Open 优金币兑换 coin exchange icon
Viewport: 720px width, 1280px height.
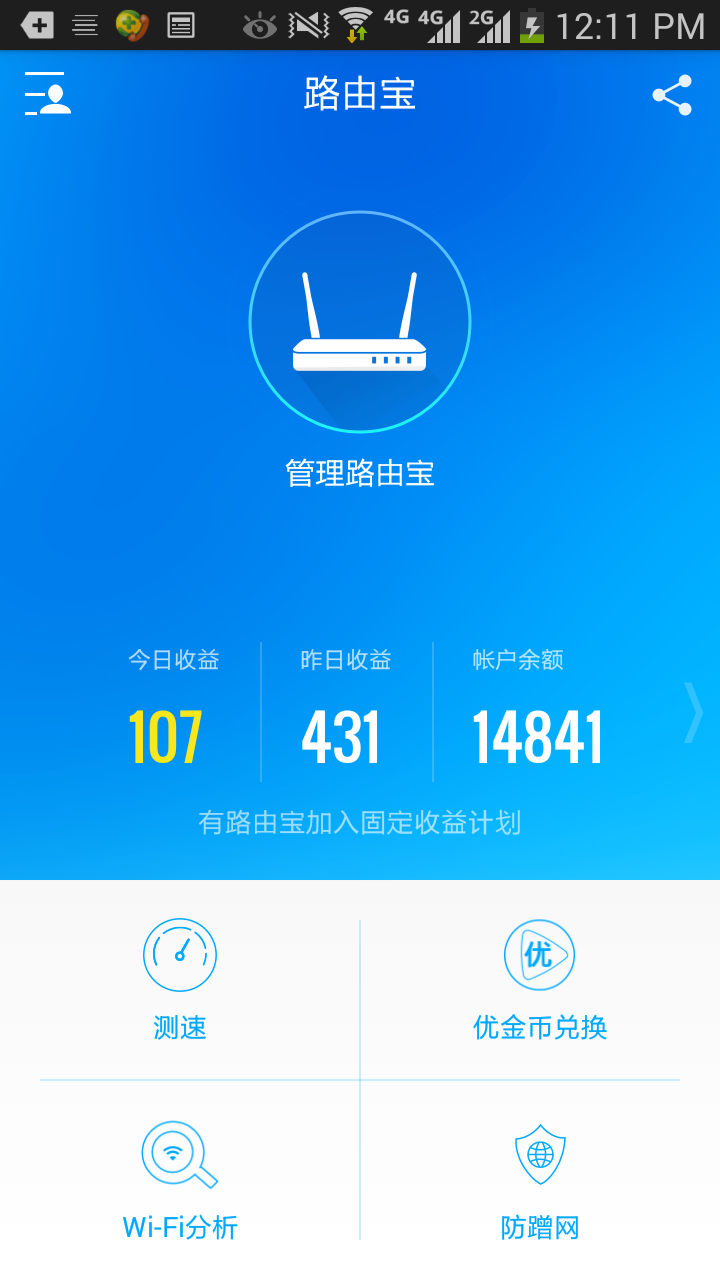pos(539,955)
